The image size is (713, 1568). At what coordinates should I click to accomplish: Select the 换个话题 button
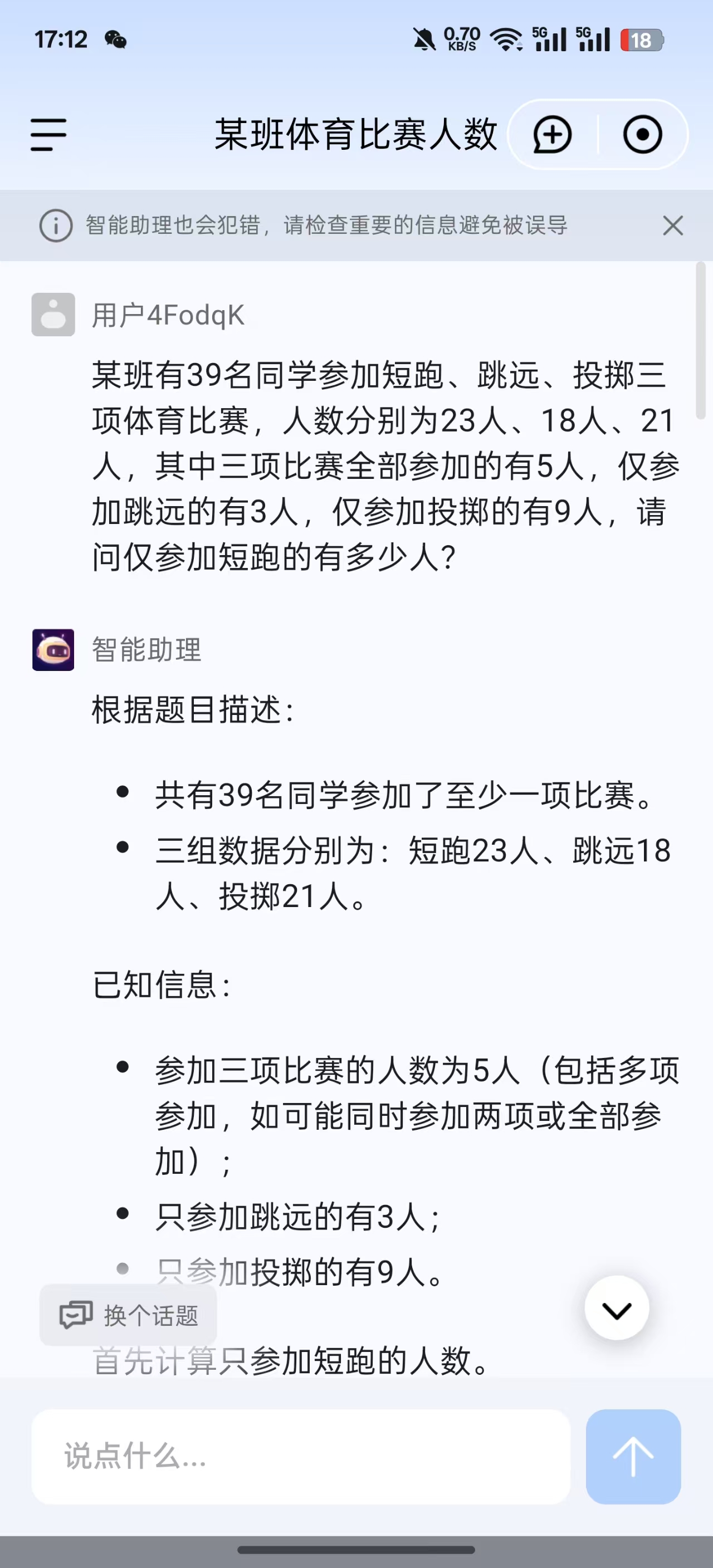(x=128, y=1315)
